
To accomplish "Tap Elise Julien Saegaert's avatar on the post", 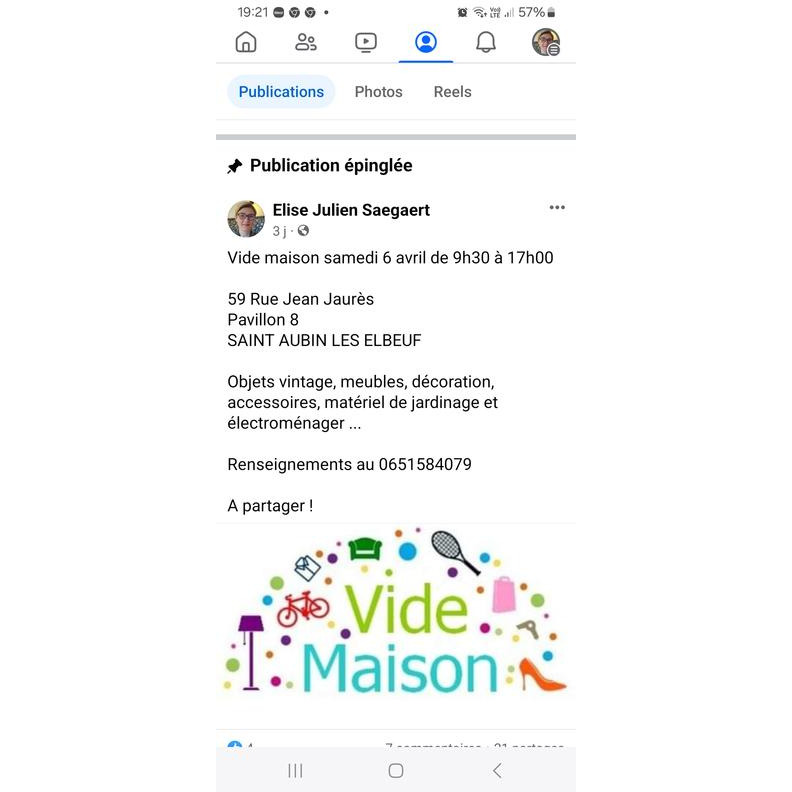I will pyautogui.click(x=246, y=218).
